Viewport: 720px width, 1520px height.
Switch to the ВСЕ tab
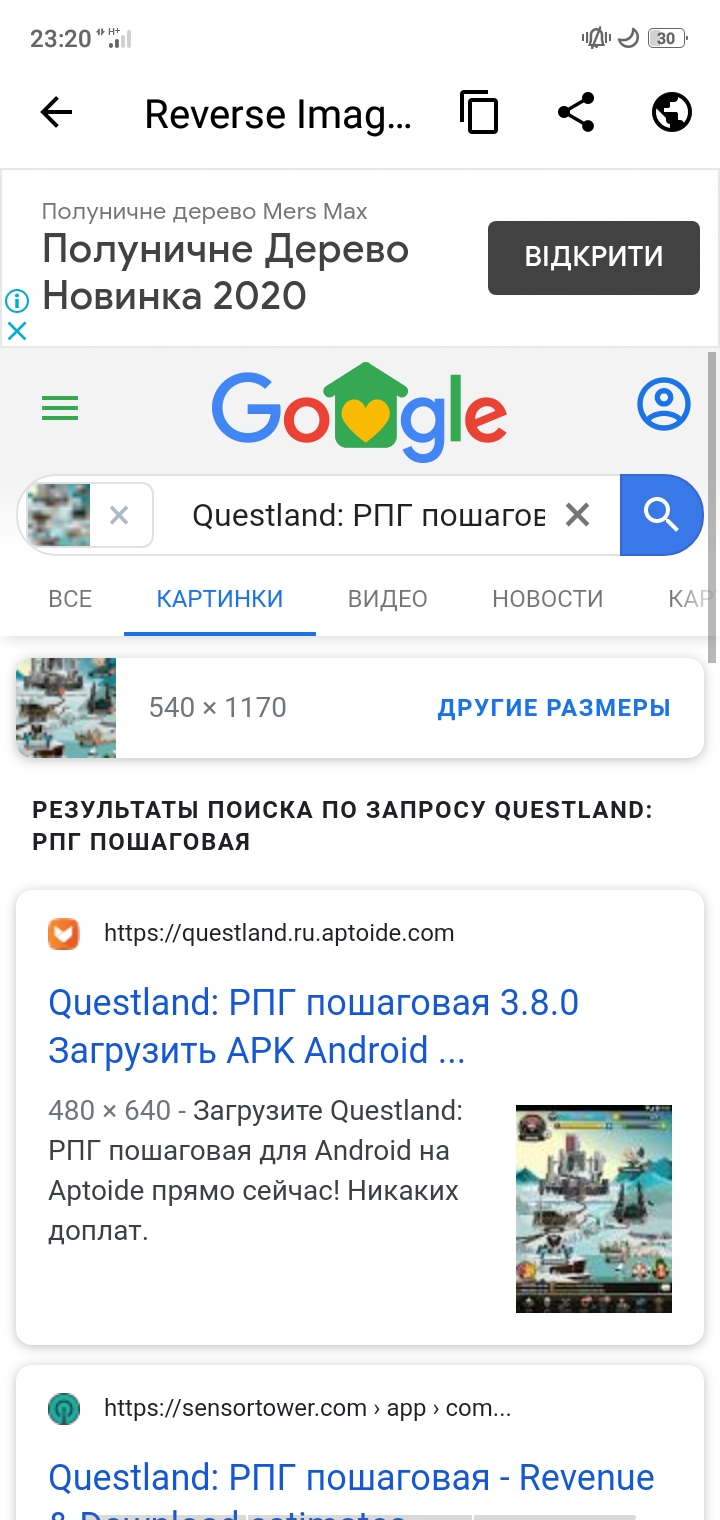(x=70, y=599)
